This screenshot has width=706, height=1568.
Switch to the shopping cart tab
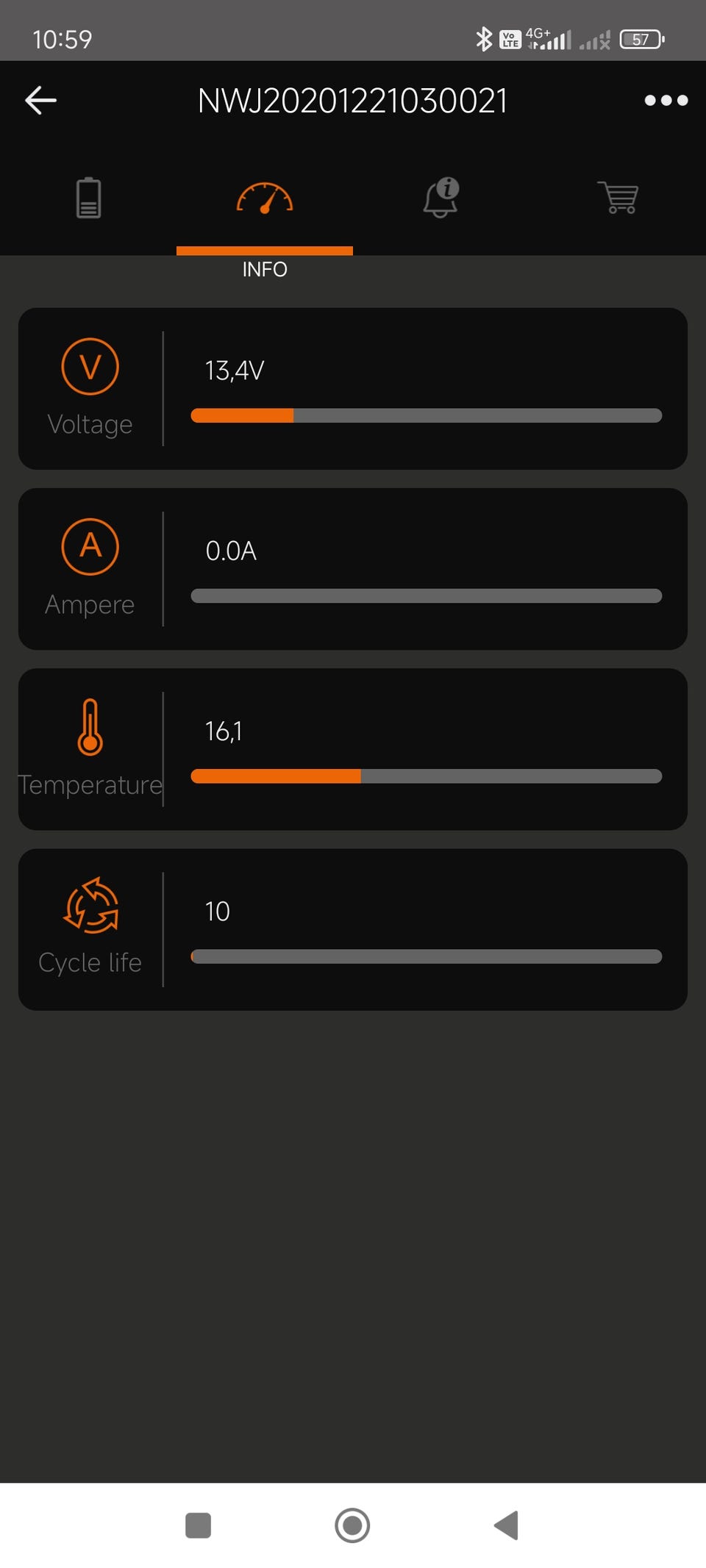[618, 198]
